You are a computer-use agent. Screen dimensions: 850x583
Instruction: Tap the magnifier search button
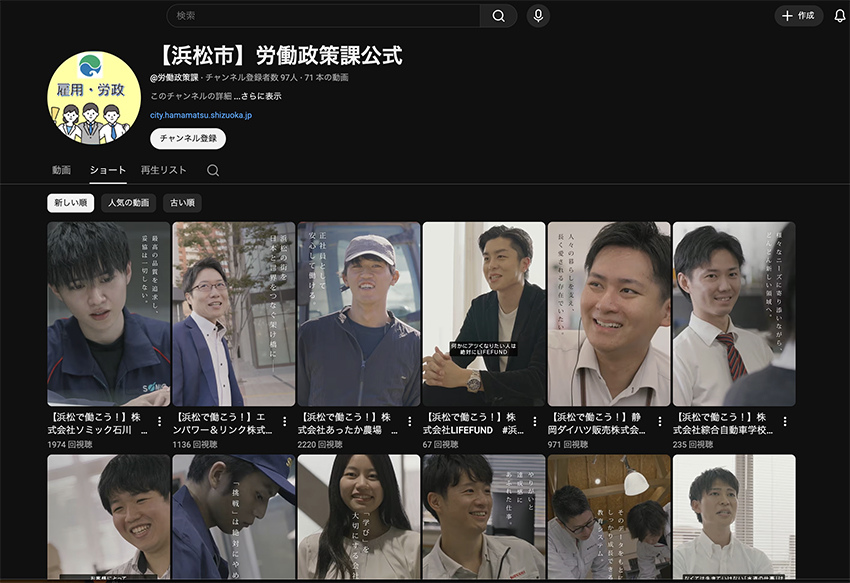pyautogui.click(x=498, y=16)
